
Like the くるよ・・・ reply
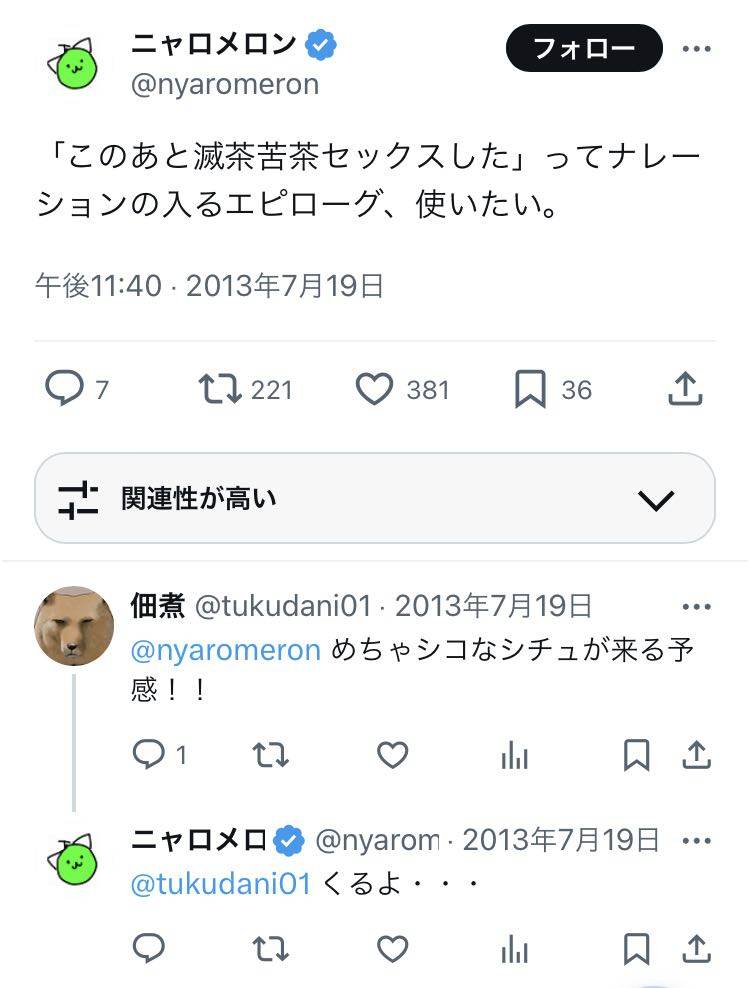point(392,947)
